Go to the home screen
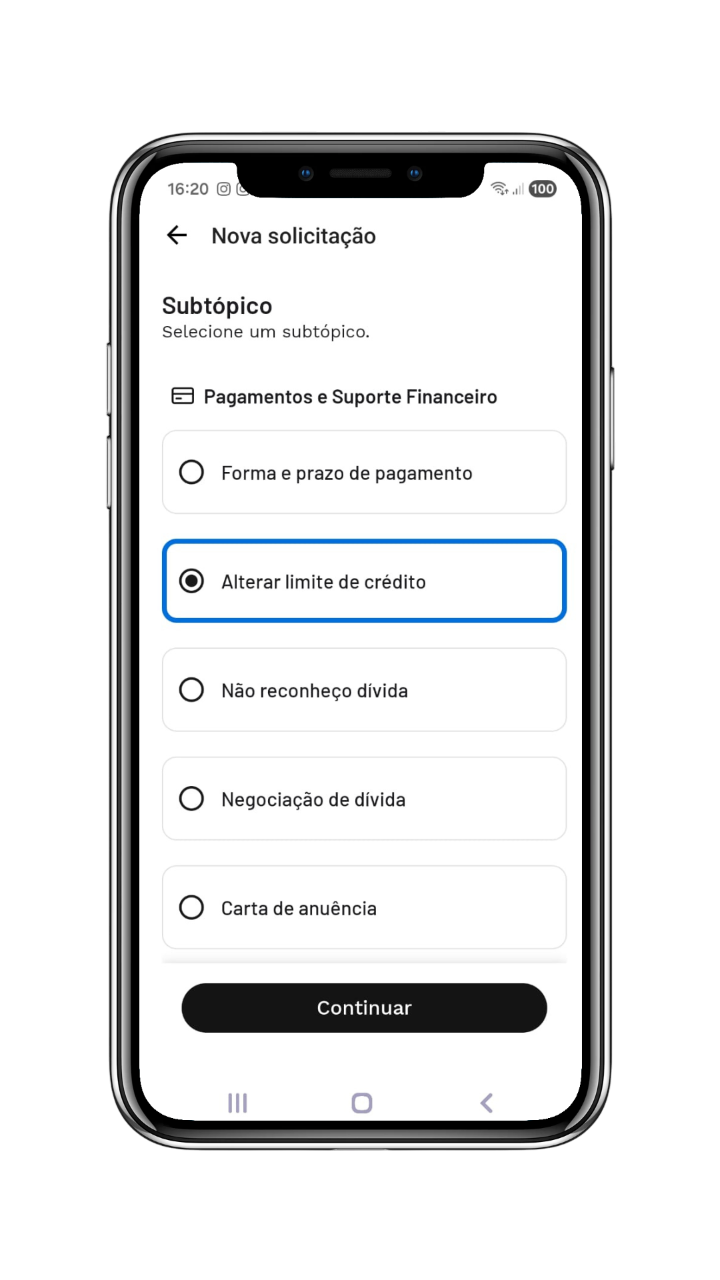720x1280 pixels. point(362,1103)
